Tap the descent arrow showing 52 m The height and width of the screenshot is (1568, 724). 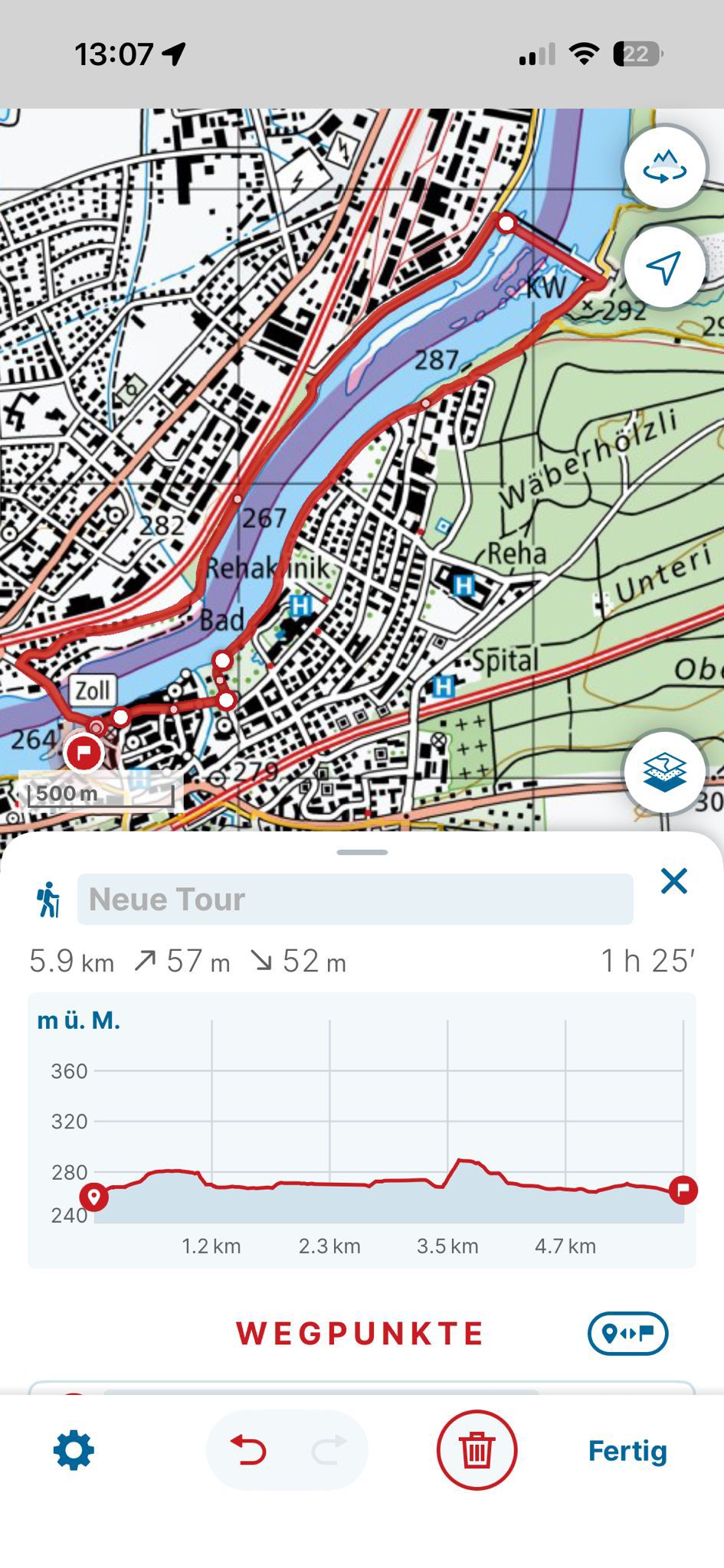[264, 960]
